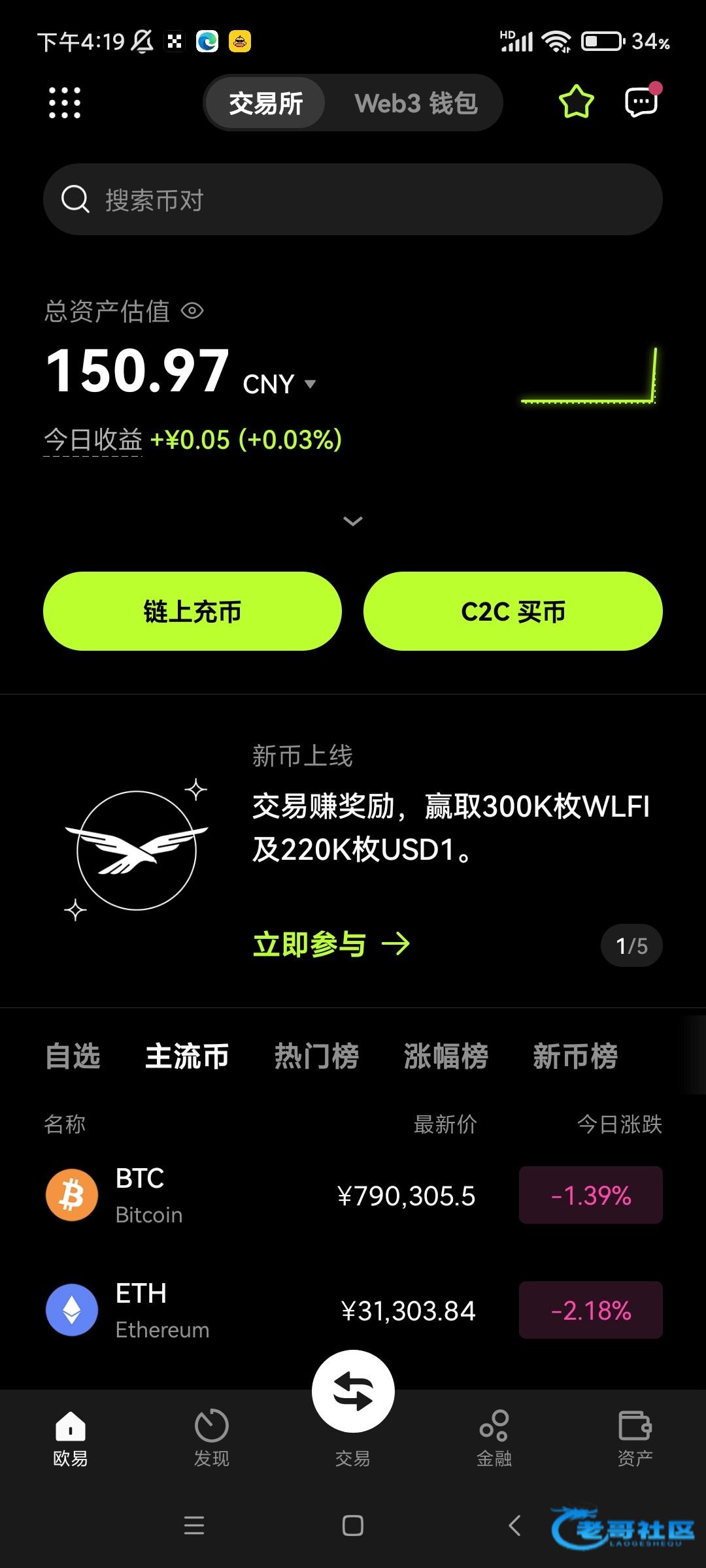This screenshot has height=1568, width=706.
Task: Go to the 发现 tab
Action: [x=212, y=1439]
